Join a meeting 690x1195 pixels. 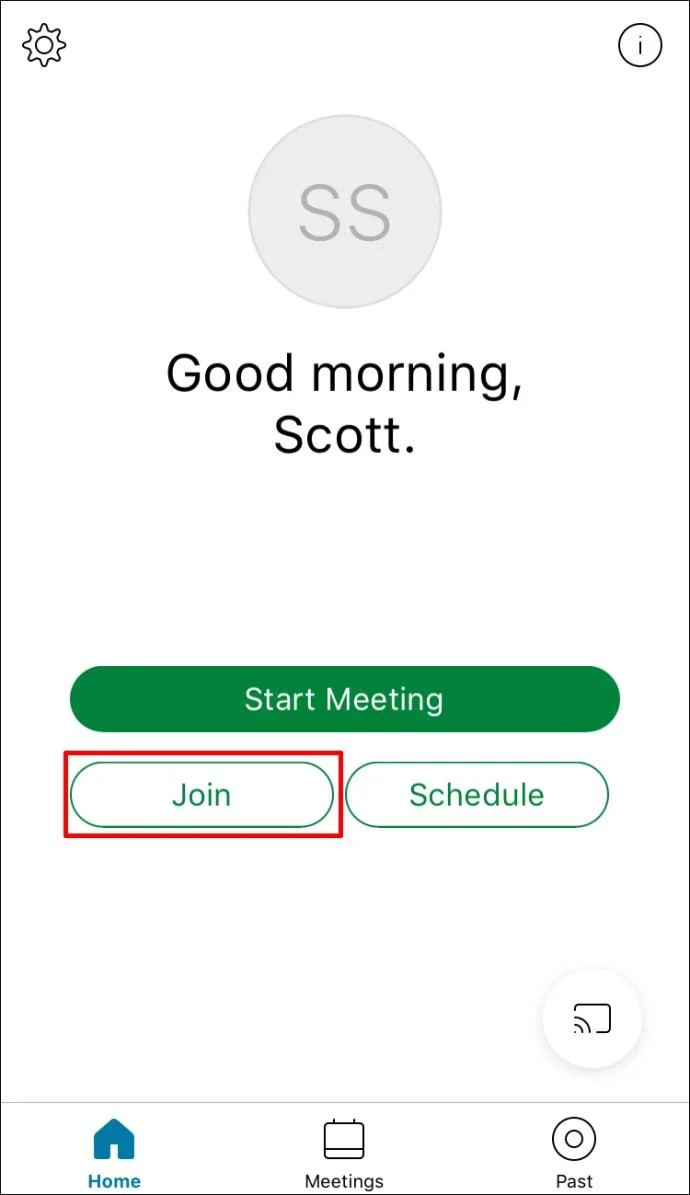click(x=201, y=795)
